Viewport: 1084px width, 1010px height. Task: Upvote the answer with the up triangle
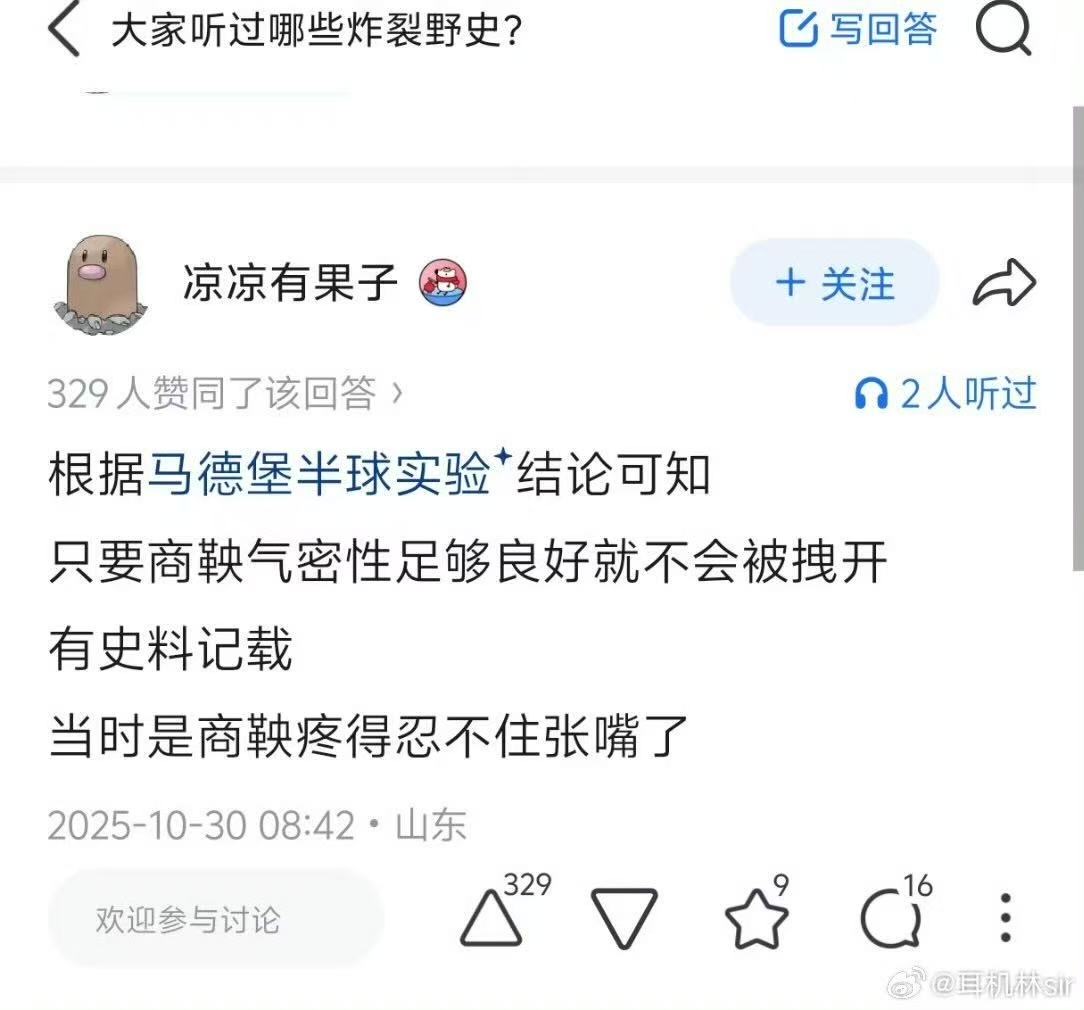point(505,910)
